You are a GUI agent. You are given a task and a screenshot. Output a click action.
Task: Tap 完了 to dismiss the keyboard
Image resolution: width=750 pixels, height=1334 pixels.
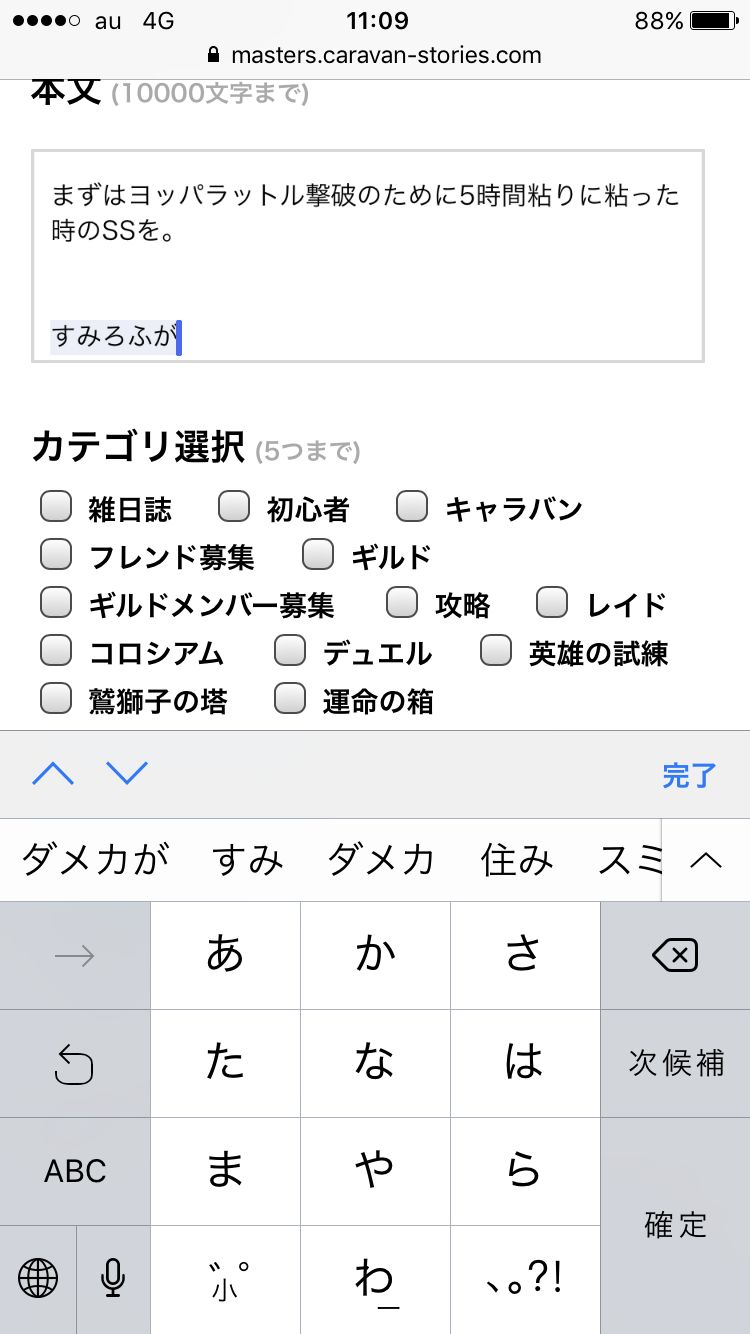(x=689, y=775)
